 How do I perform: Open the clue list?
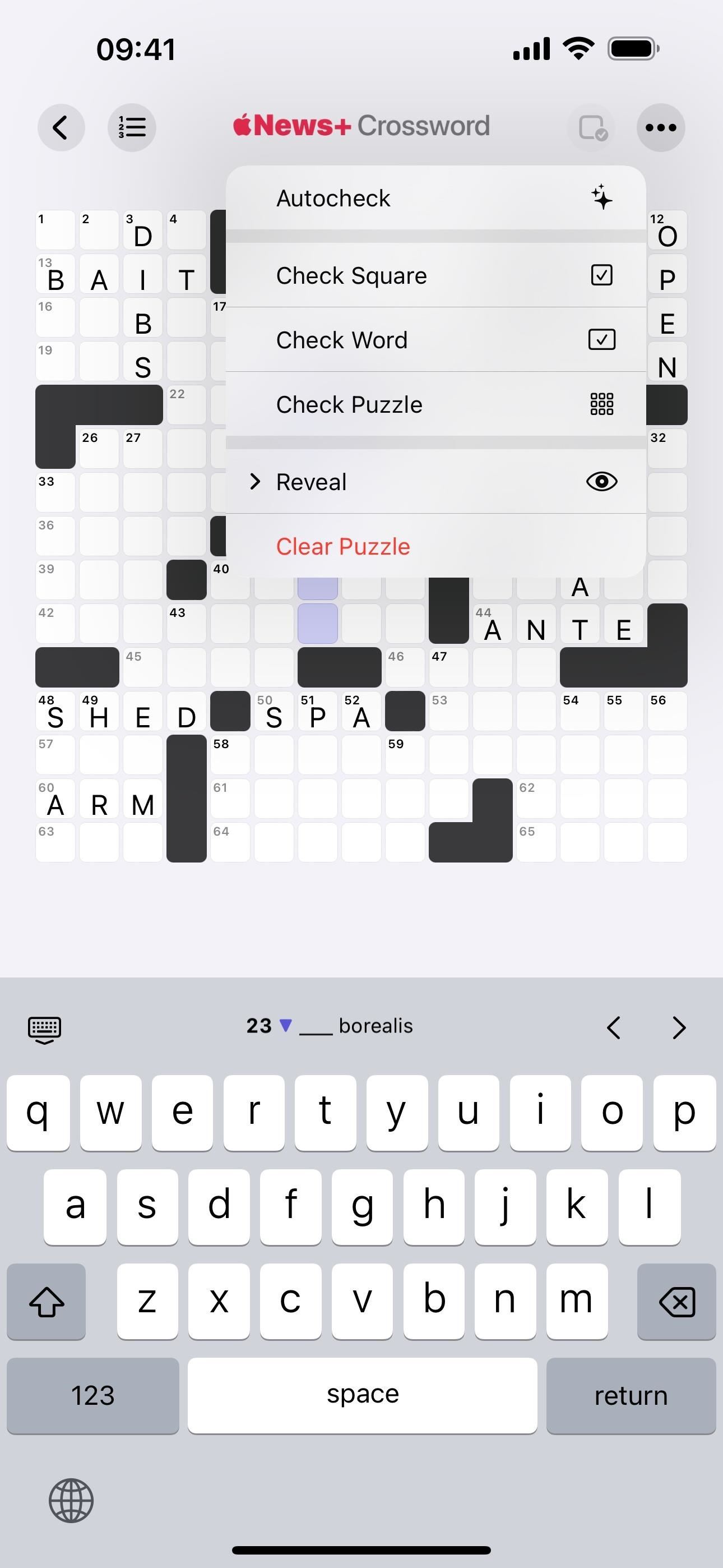pos(132,128)
